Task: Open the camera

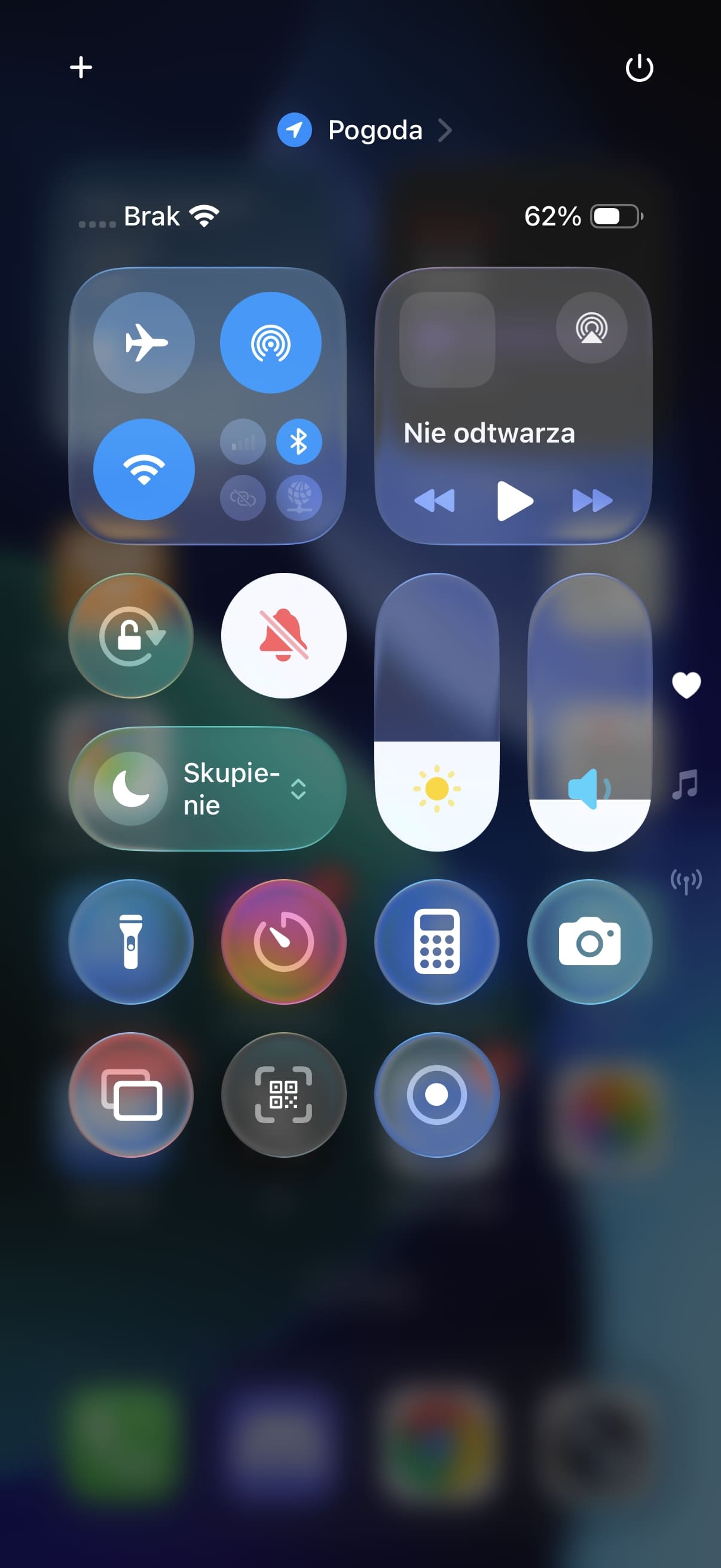Action: click(x=589, y=942)
